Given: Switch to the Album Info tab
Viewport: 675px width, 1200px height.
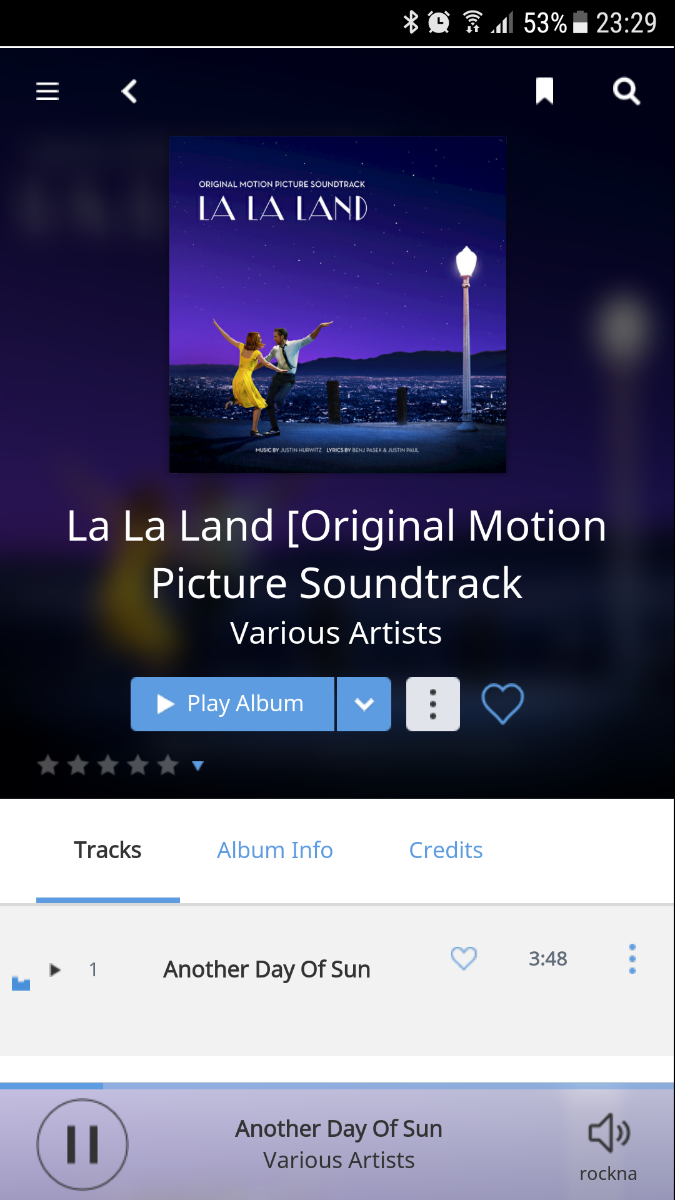Looking at the screenshot, I should click(x=275, y=850).
